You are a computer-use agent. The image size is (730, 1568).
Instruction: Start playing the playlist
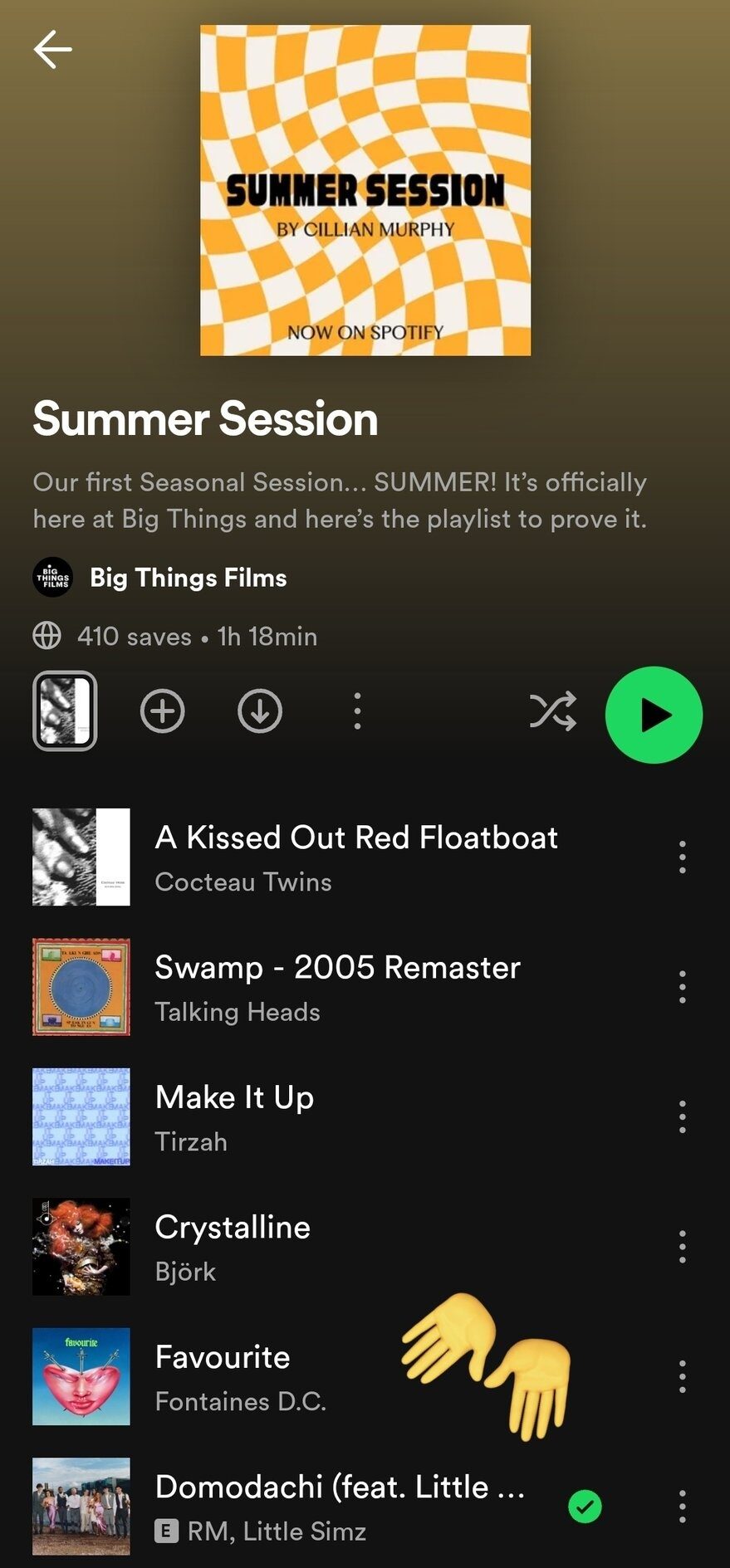[654, 715]
